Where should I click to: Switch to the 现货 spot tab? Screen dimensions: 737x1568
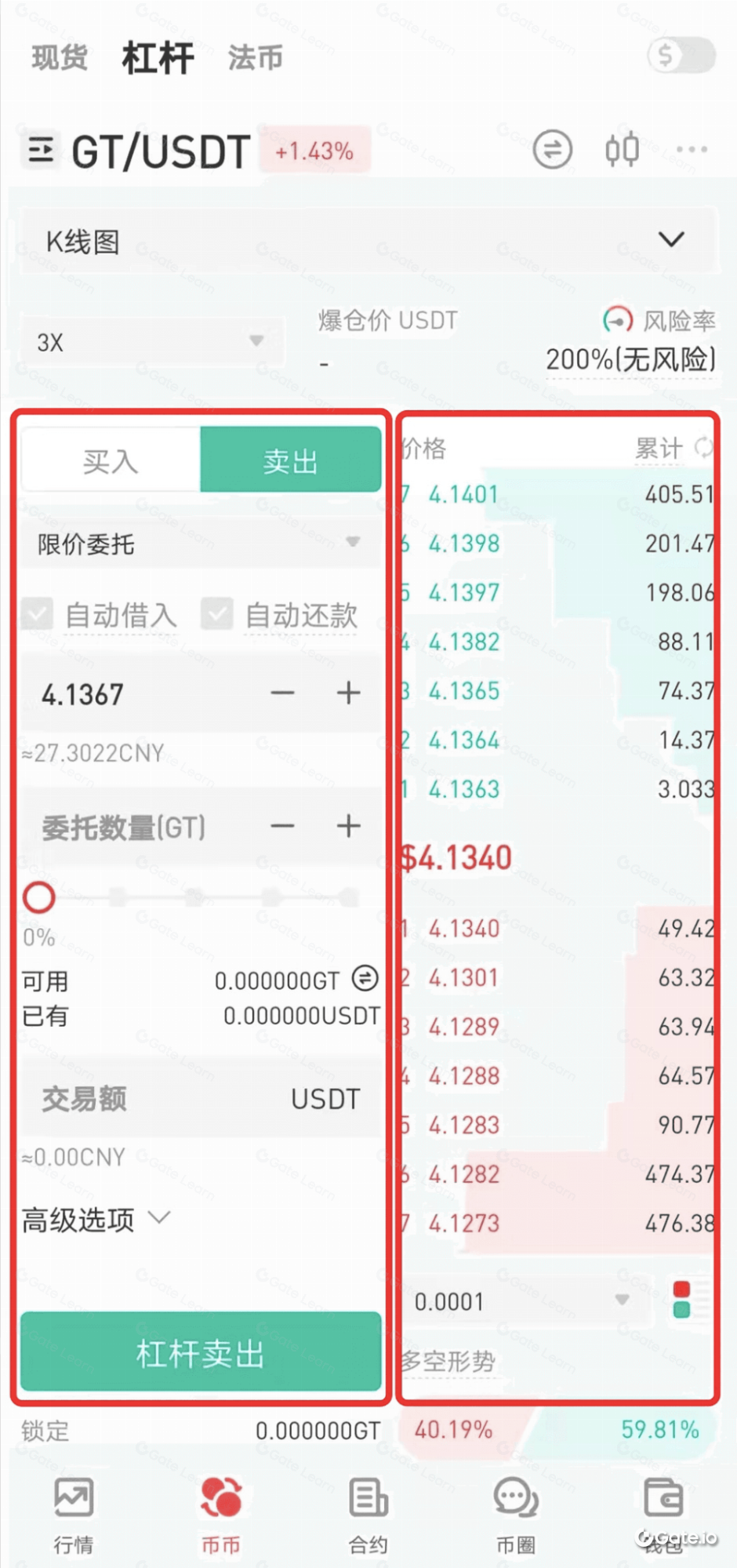60,58
